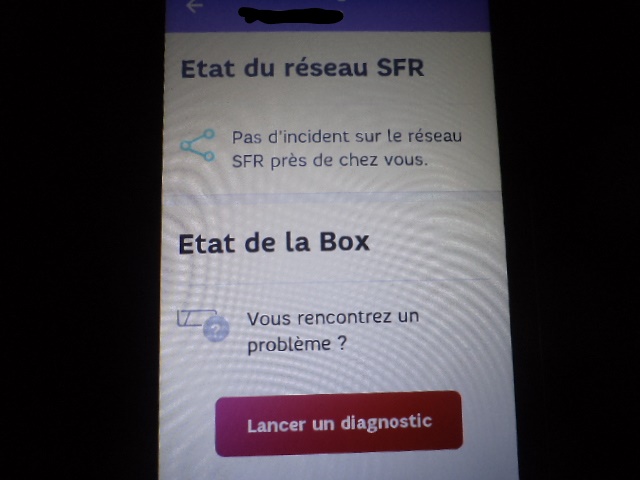Image resolution: width=640 pixels, height=480 pixels.
Task: Launch the Box diagnostic
Action: 339,423
